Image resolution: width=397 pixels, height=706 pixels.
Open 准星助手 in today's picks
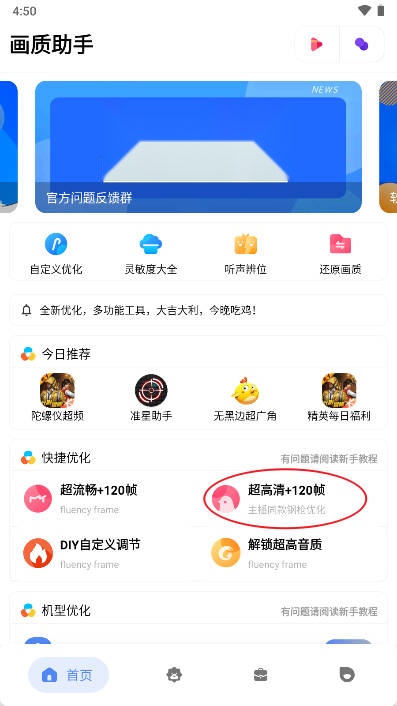click(x=151, y=398)
